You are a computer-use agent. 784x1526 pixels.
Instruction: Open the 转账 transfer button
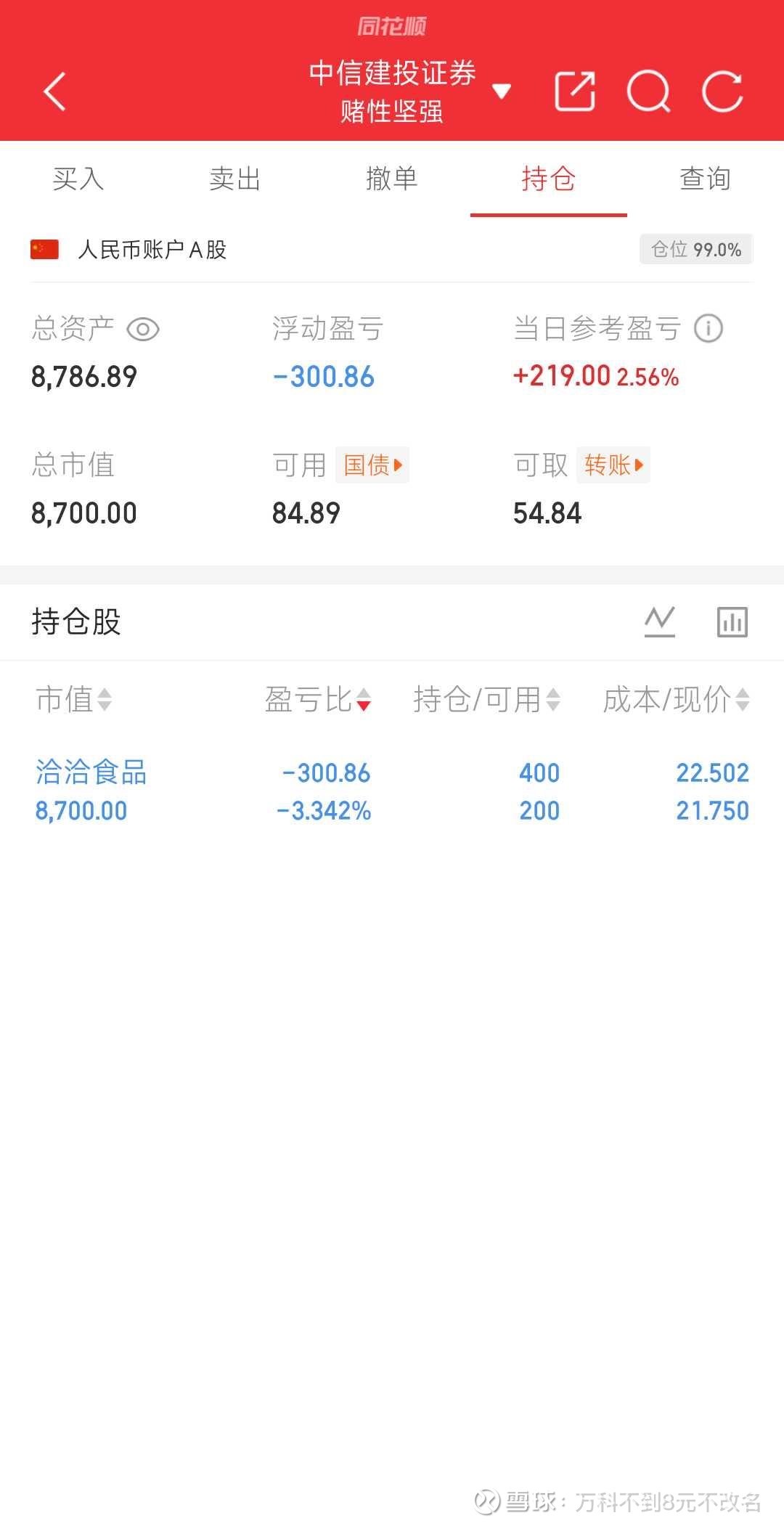[613, 465]
